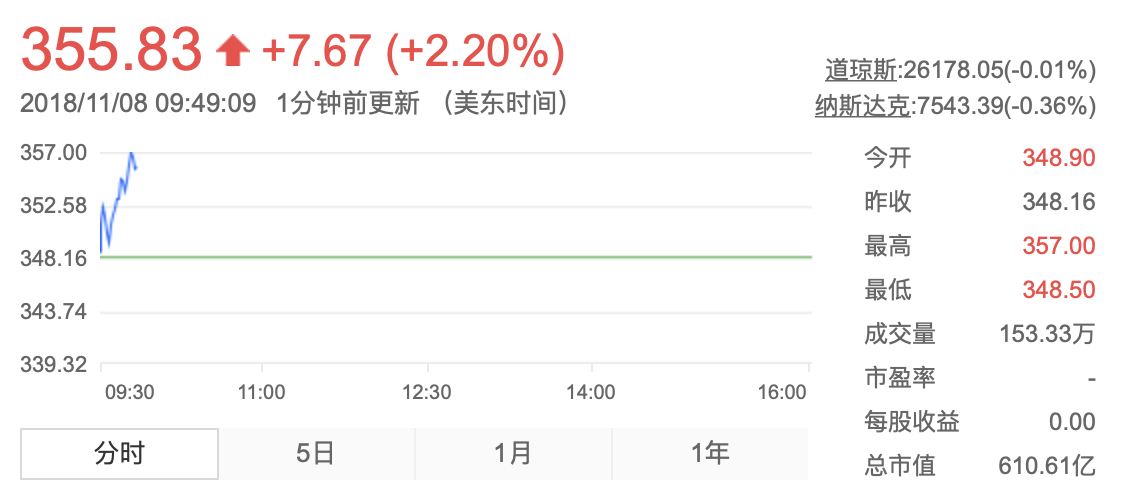Select the 1月 chart range
Image resolution: width=1148 pixels, height=504 pixels.
click(512, 453)
